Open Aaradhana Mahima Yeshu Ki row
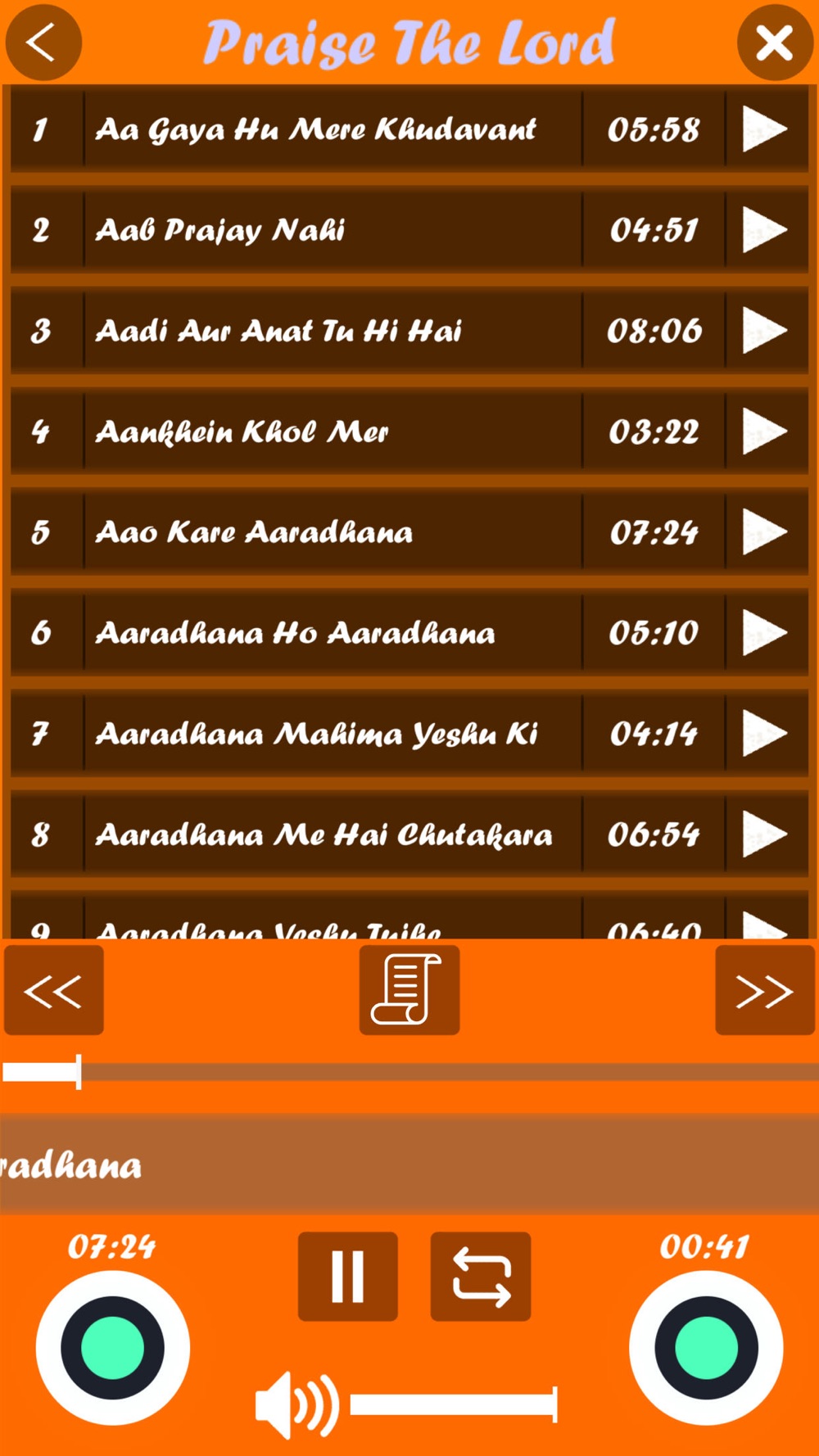Screen dimensions: 819x1456 (x=409, y=734)
